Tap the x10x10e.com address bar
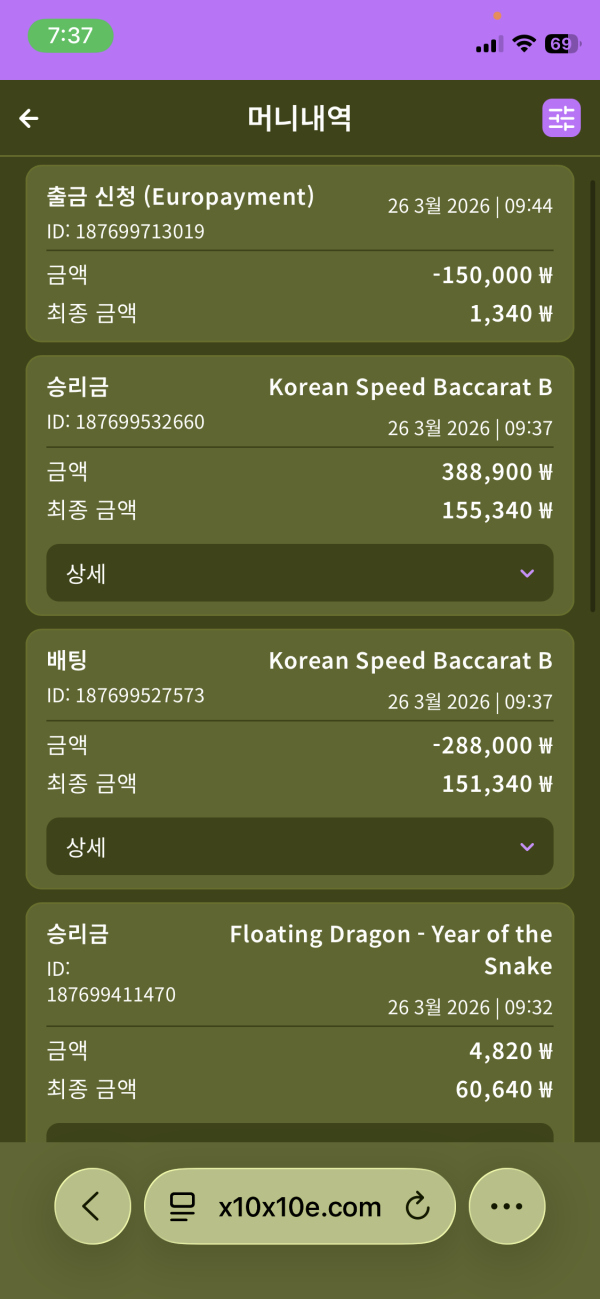The width and height of the screenshot is (600, 1299). click(x=299, y=1207)
